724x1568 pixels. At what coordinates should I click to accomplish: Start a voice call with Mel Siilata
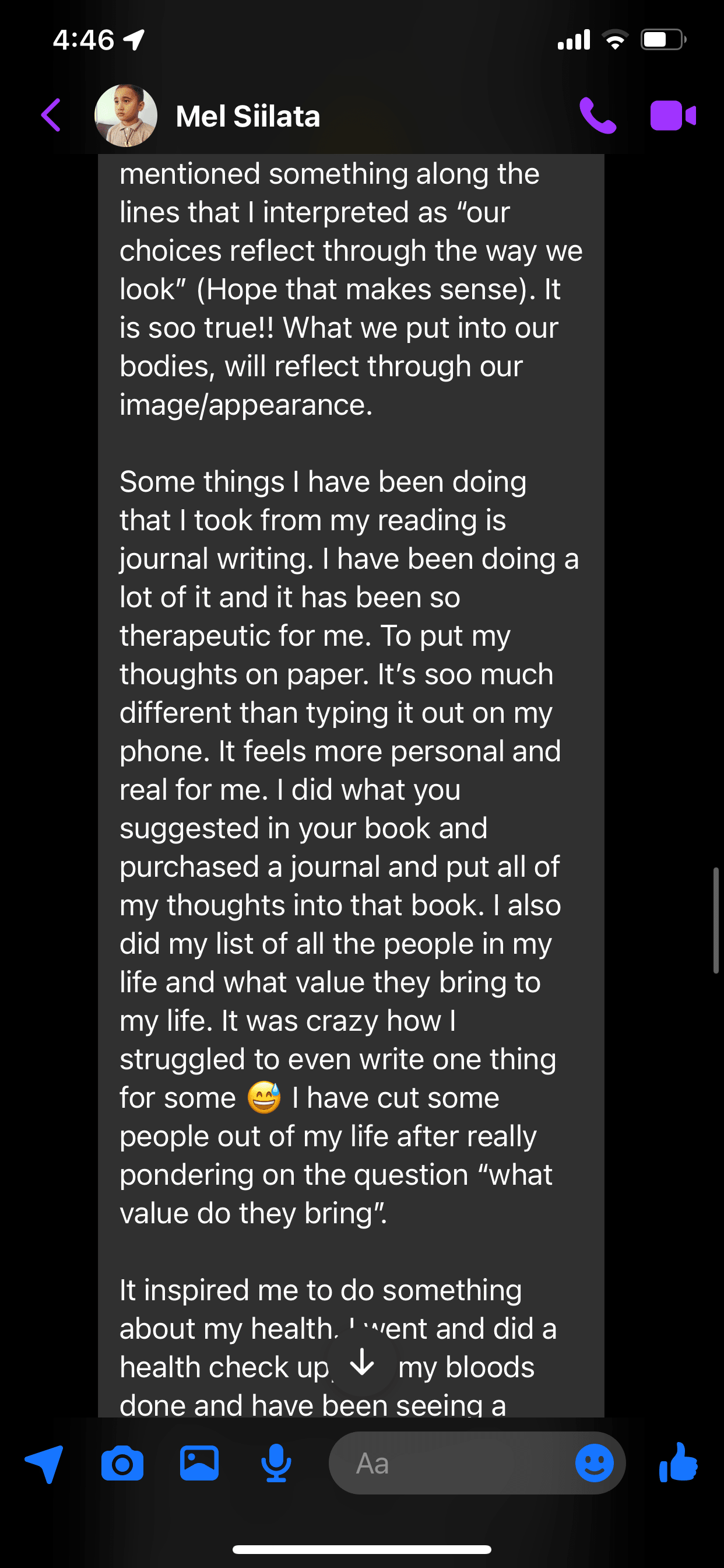pos(598,115)
